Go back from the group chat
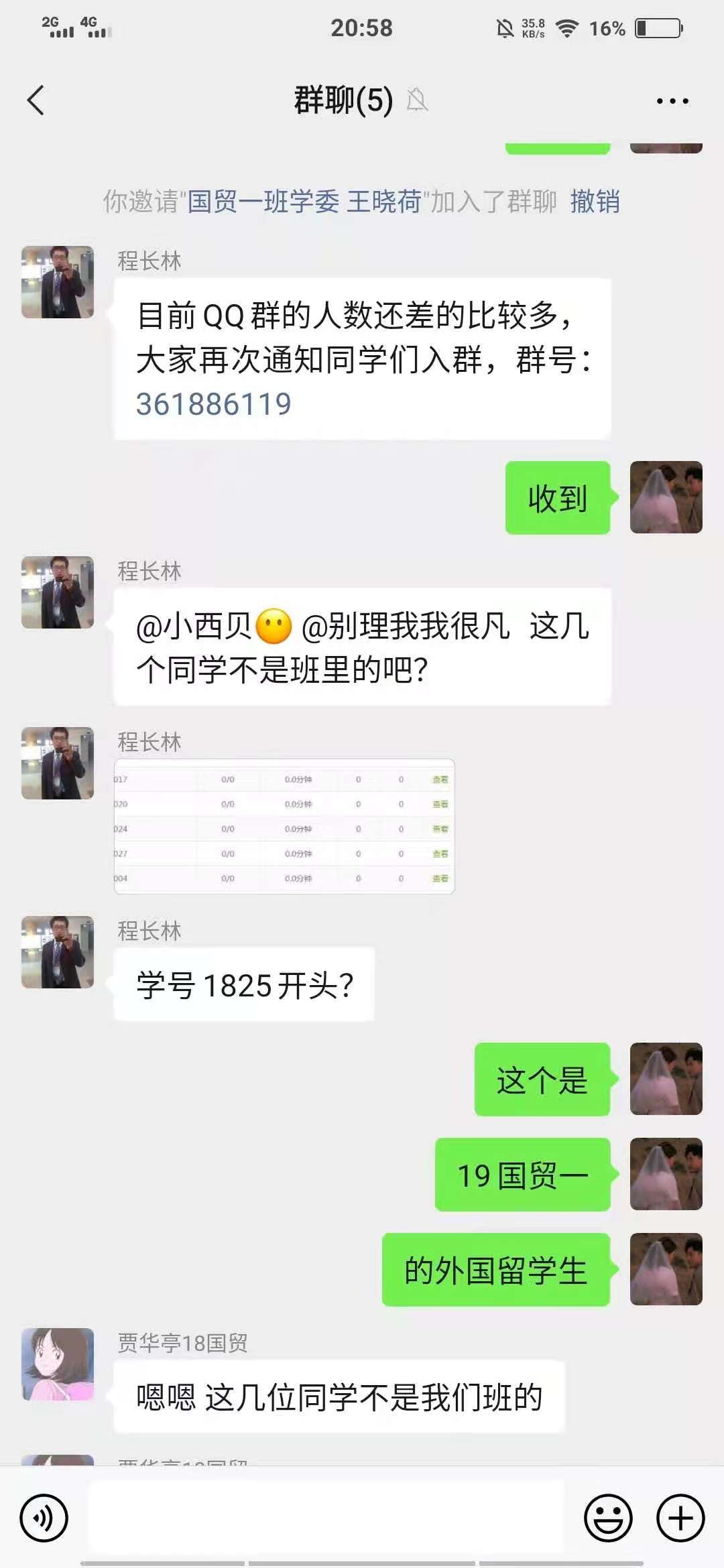 pyautogui.click(x=36, y=101)
